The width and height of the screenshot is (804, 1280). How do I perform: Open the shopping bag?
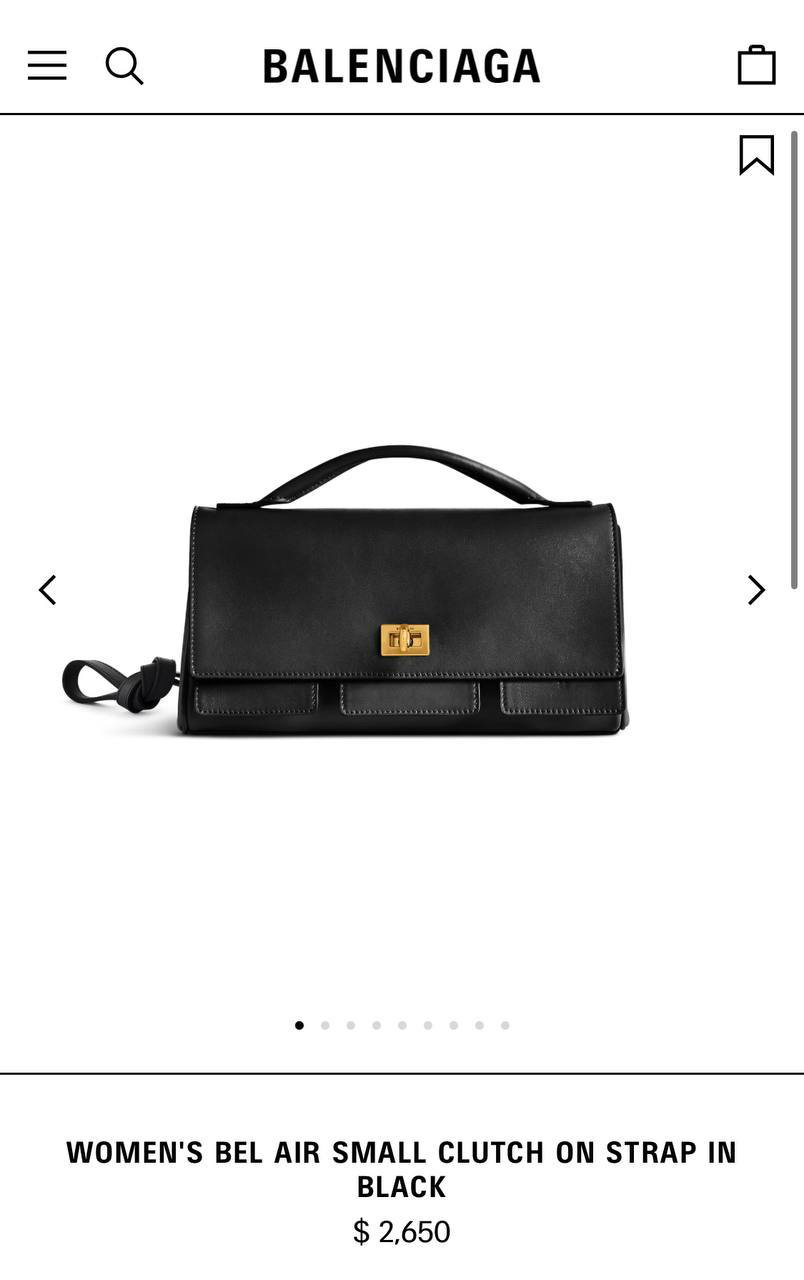point(756,66)
